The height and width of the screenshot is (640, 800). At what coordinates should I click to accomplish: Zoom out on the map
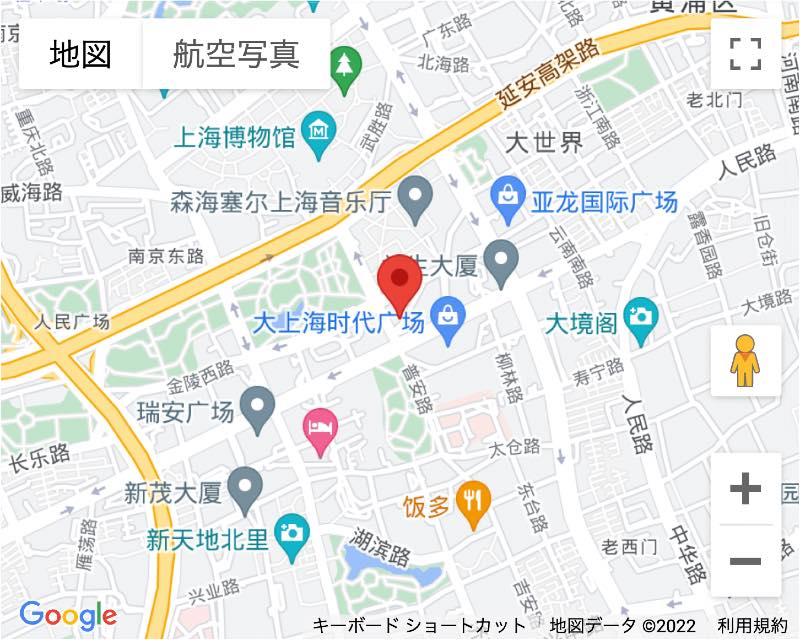pos(745,561)
